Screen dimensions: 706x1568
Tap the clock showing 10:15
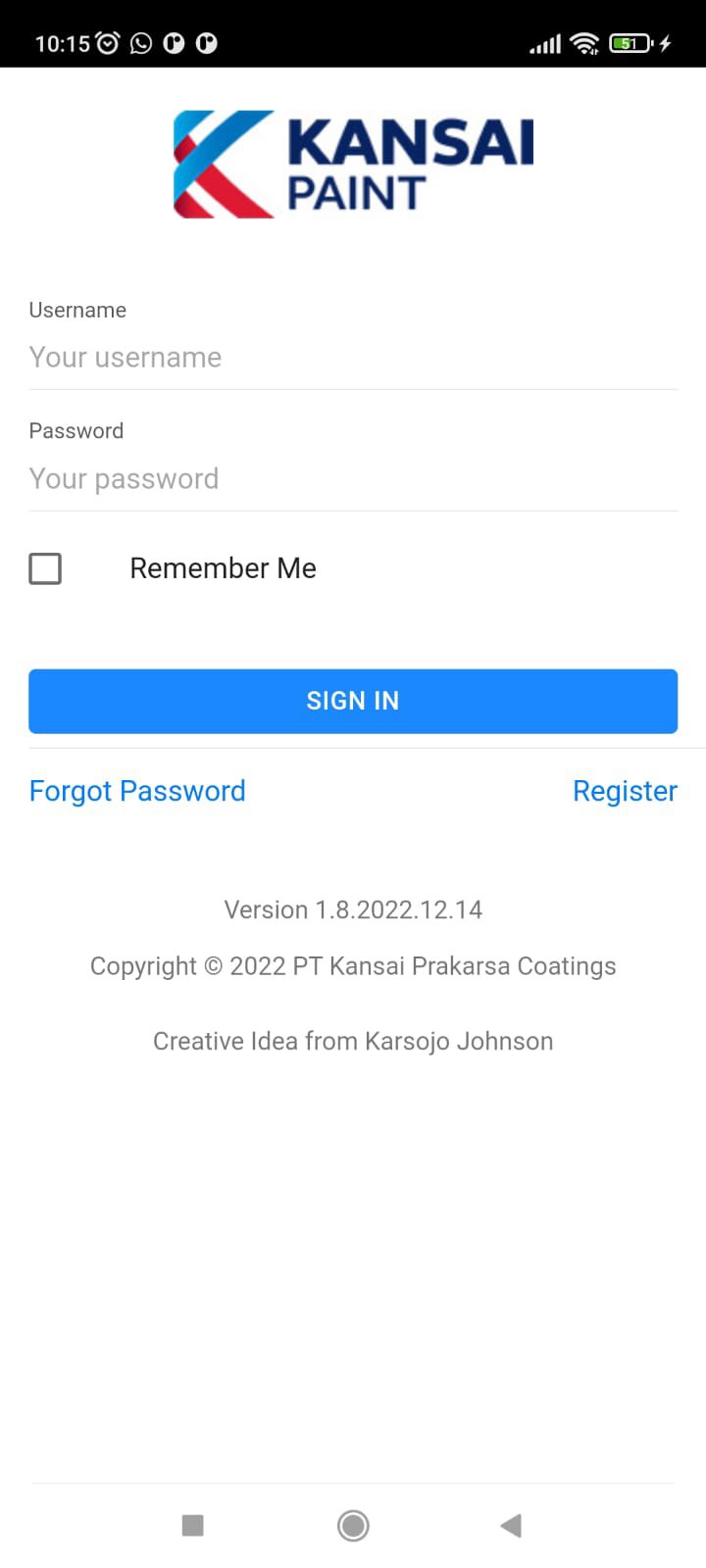coord(61,42)
